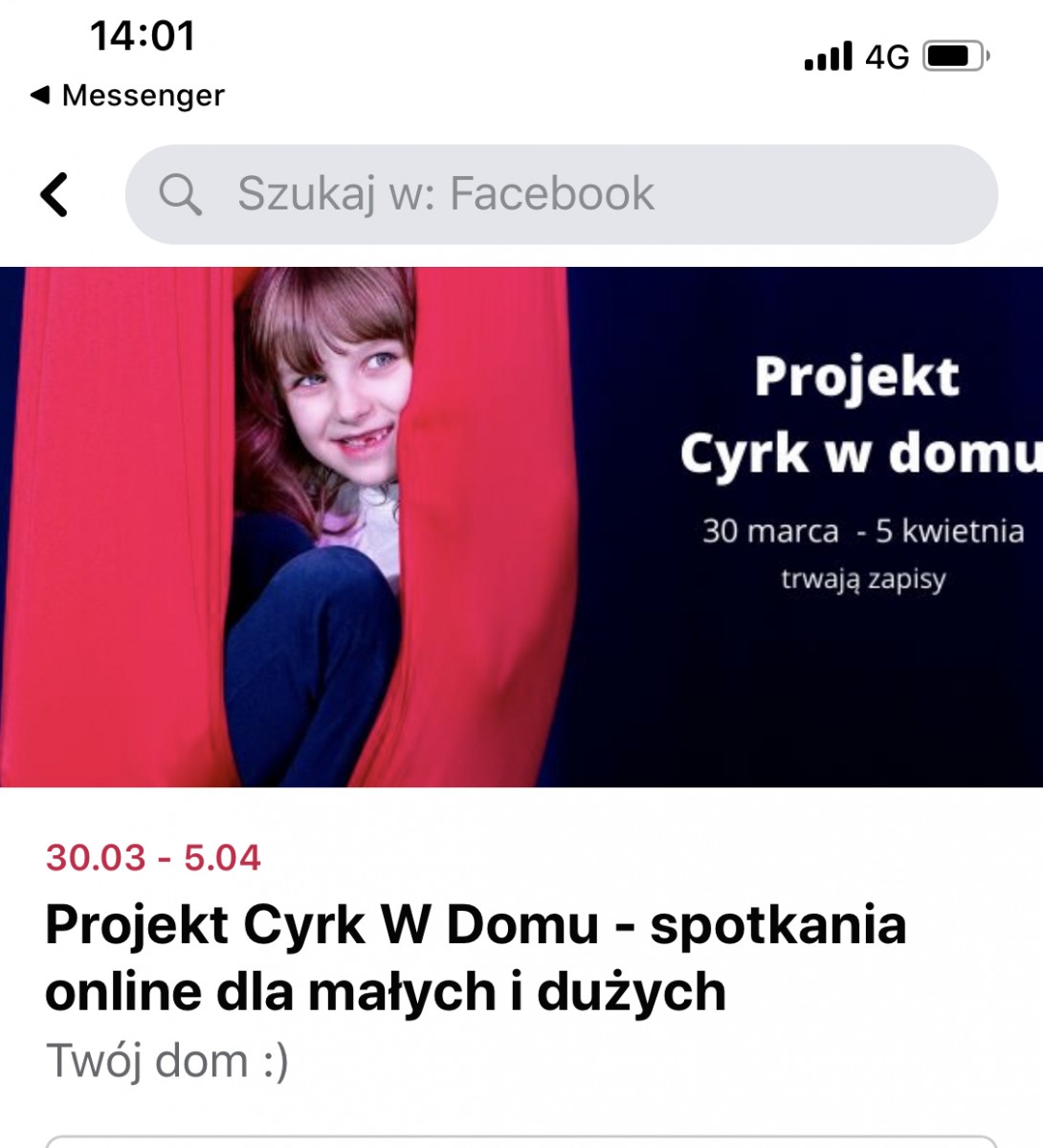Screen dimensions: 1043x1148
Task: Return to Messenger via status bar link
Action: (x=127, y=96)
